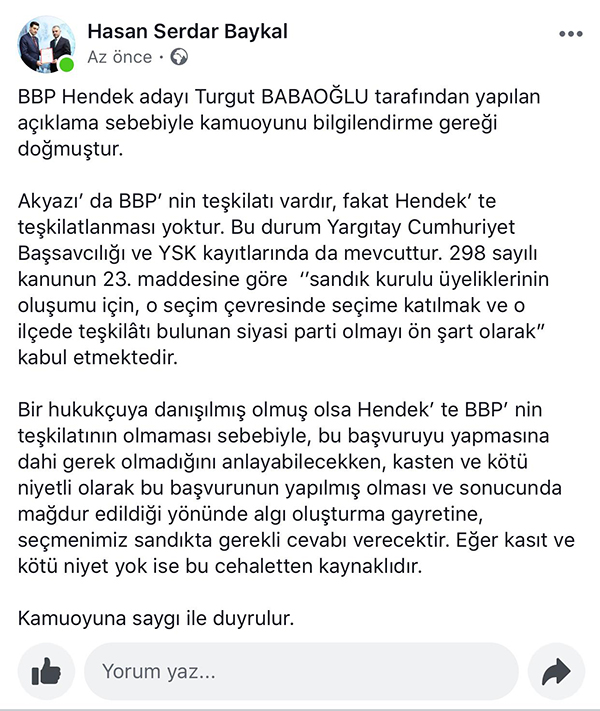Share this post with the arrow icon
Viewport: 600px width, 711px height.
tap(555, 671)
